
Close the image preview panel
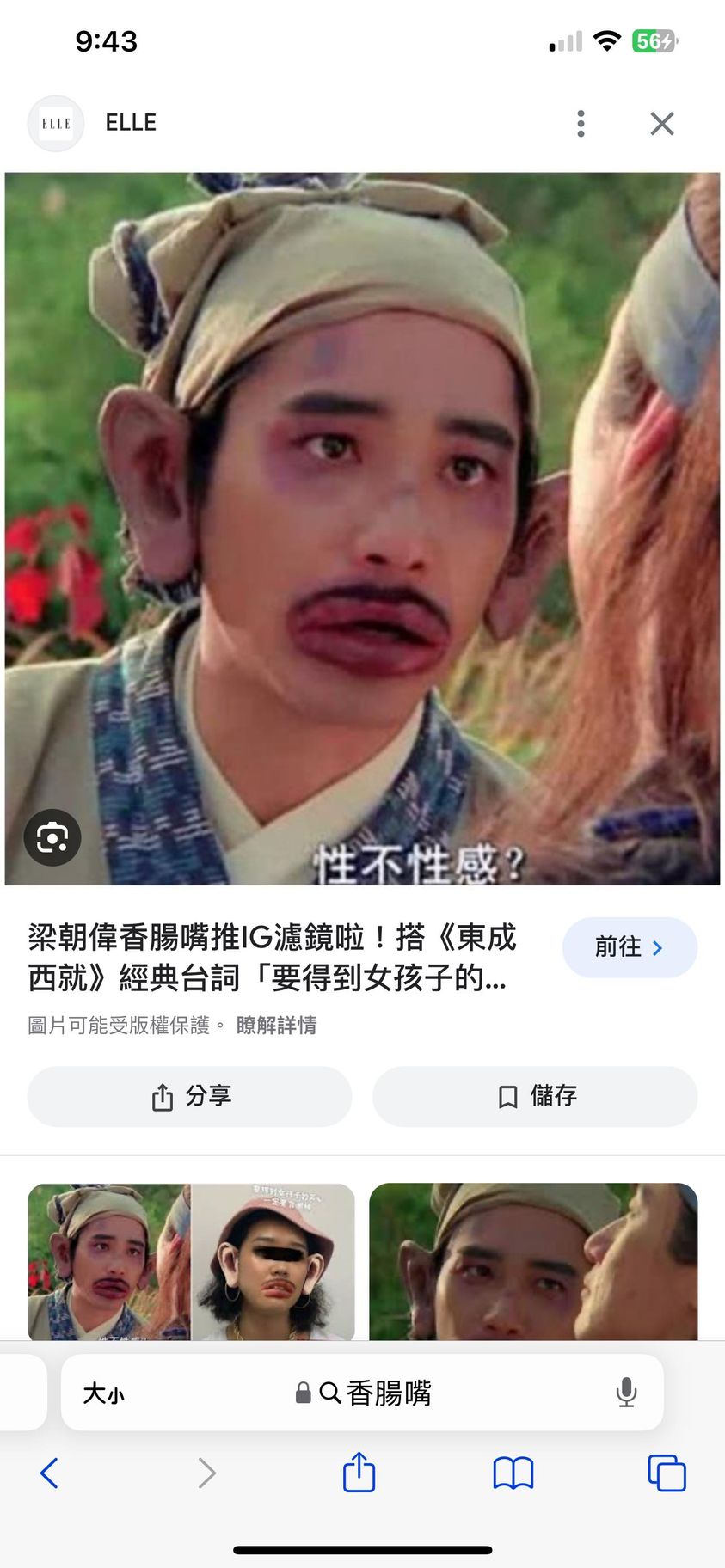click(x=661, y=124)
